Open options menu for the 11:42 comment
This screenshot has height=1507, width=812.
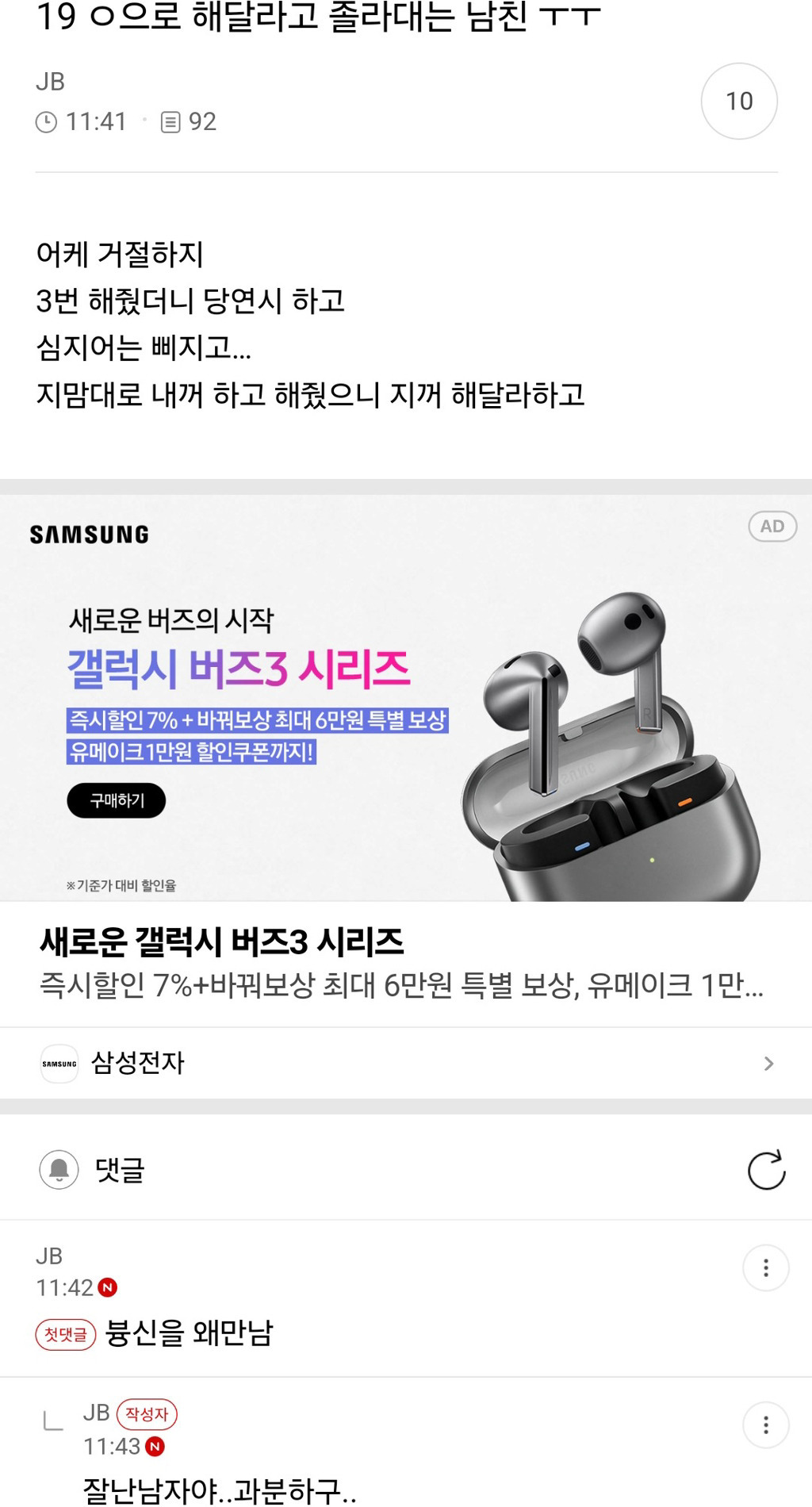pos(766,1268)
